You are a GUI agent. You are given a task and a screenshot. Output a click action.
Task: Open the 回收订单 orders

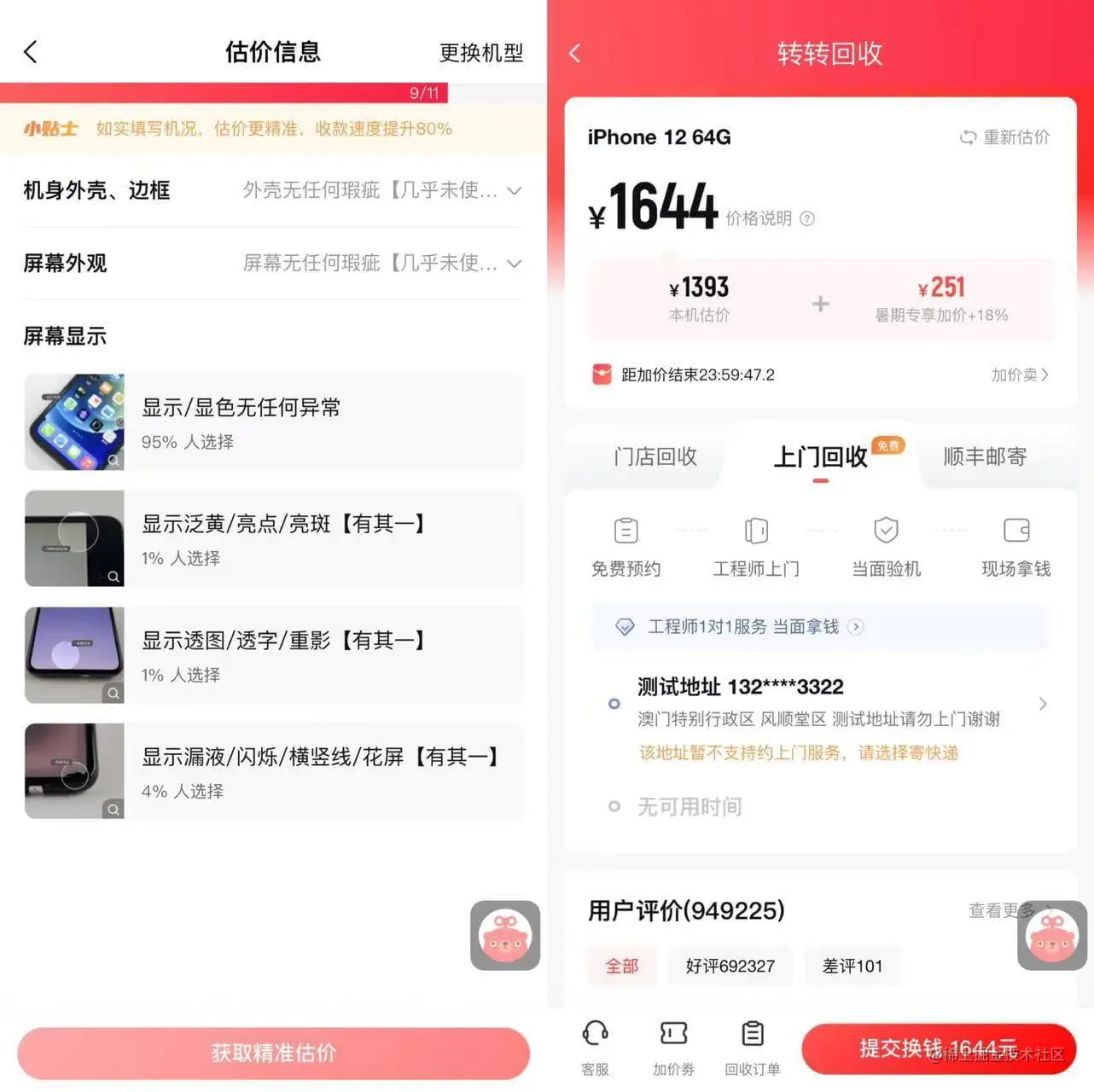pos(752,1046)
